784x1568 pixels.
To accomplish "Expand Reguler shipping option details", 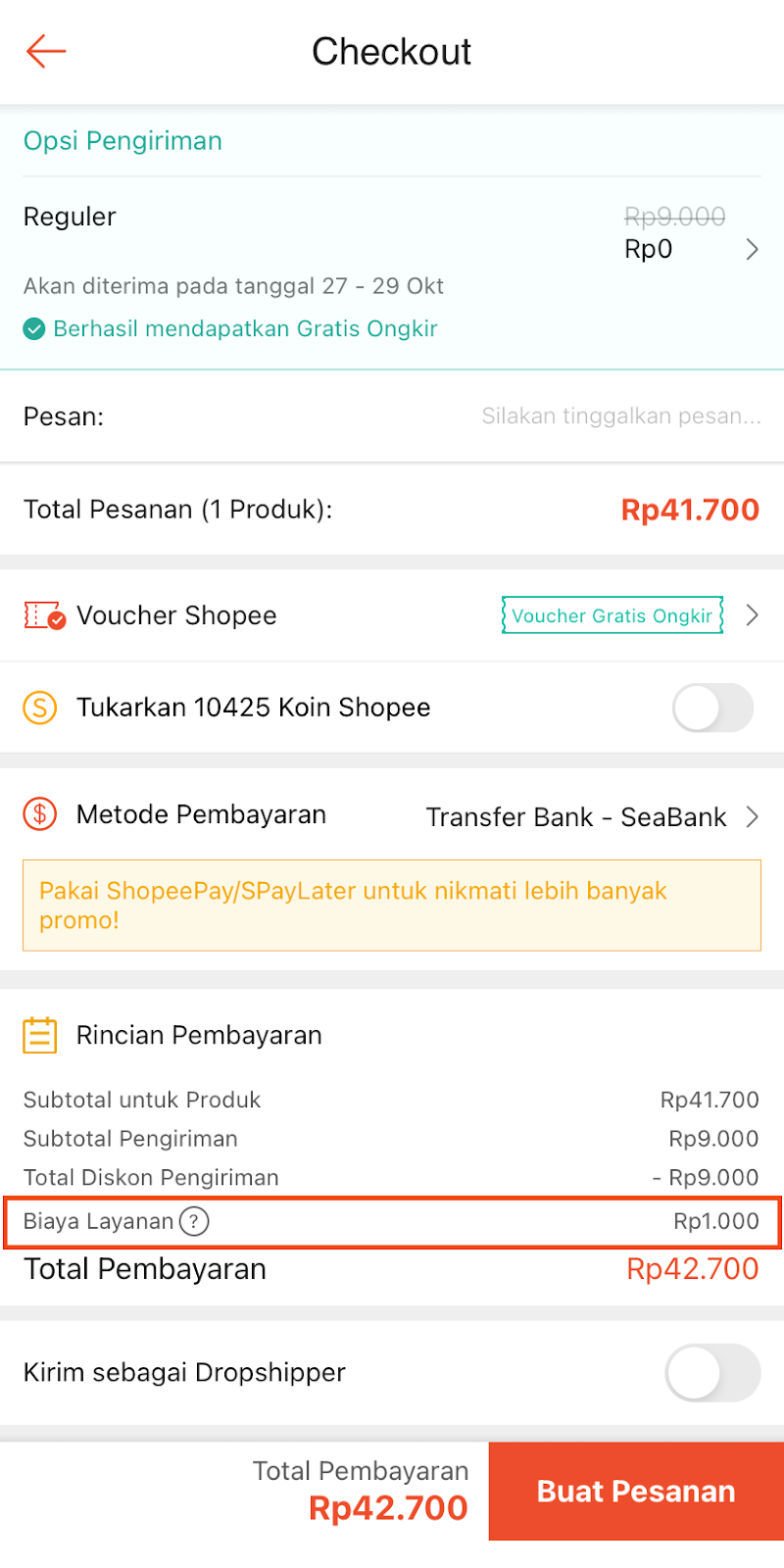I will tap(752, 249).
